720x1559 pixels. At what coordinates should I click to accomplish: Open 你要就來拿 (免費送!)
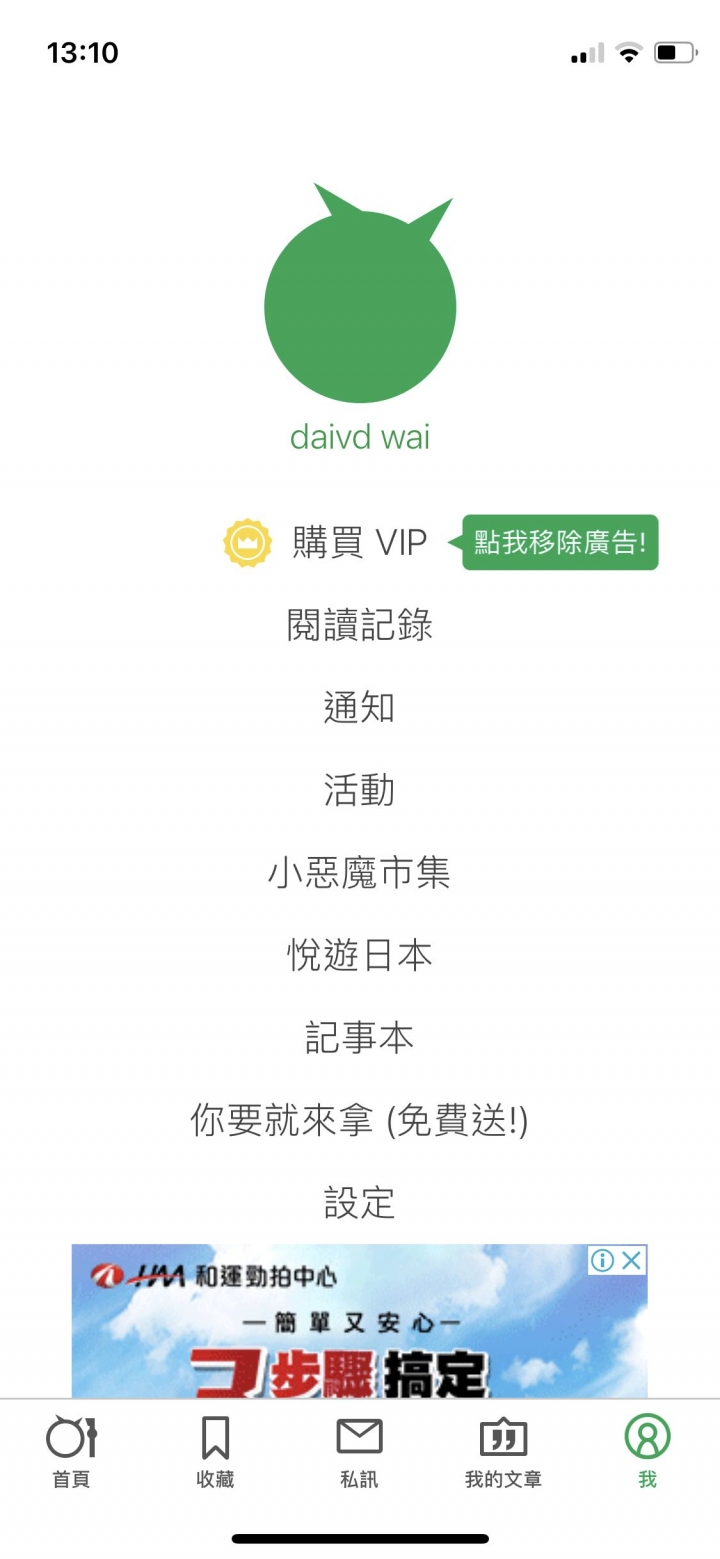[x=359, y=1120]
